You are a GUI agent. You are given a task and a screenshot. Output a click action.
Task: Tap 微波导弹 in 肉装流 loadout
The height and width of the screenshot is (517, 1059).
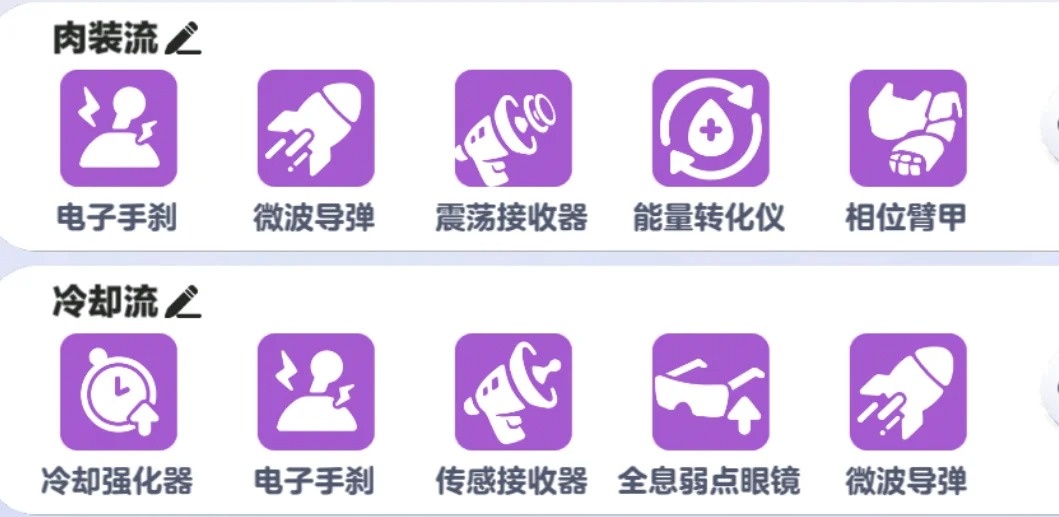pos(315,129)
